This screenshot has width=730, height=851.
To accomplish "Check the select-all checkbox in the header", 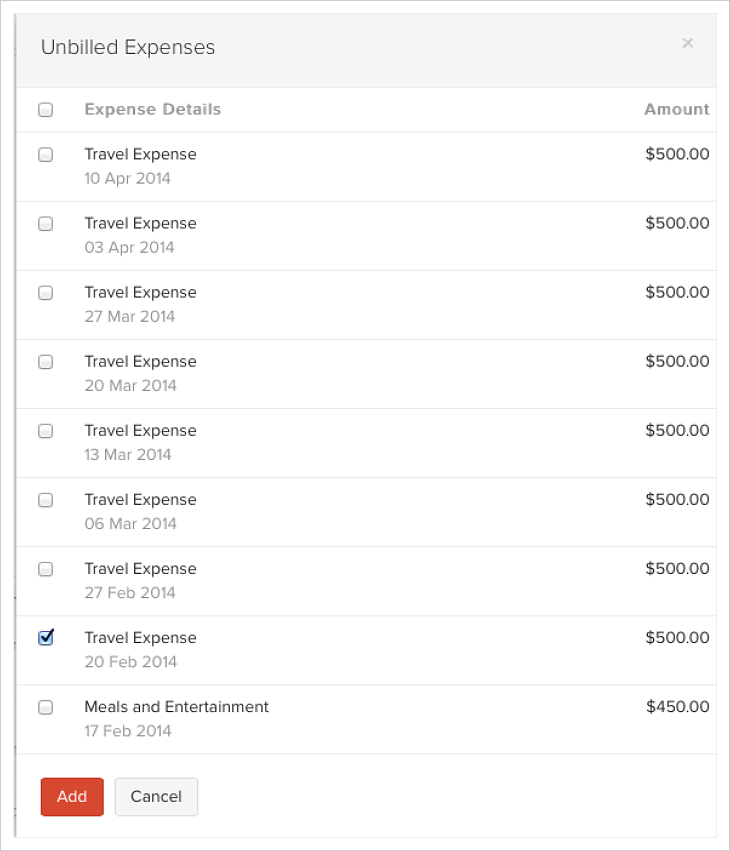I will [x=45, y=109].
